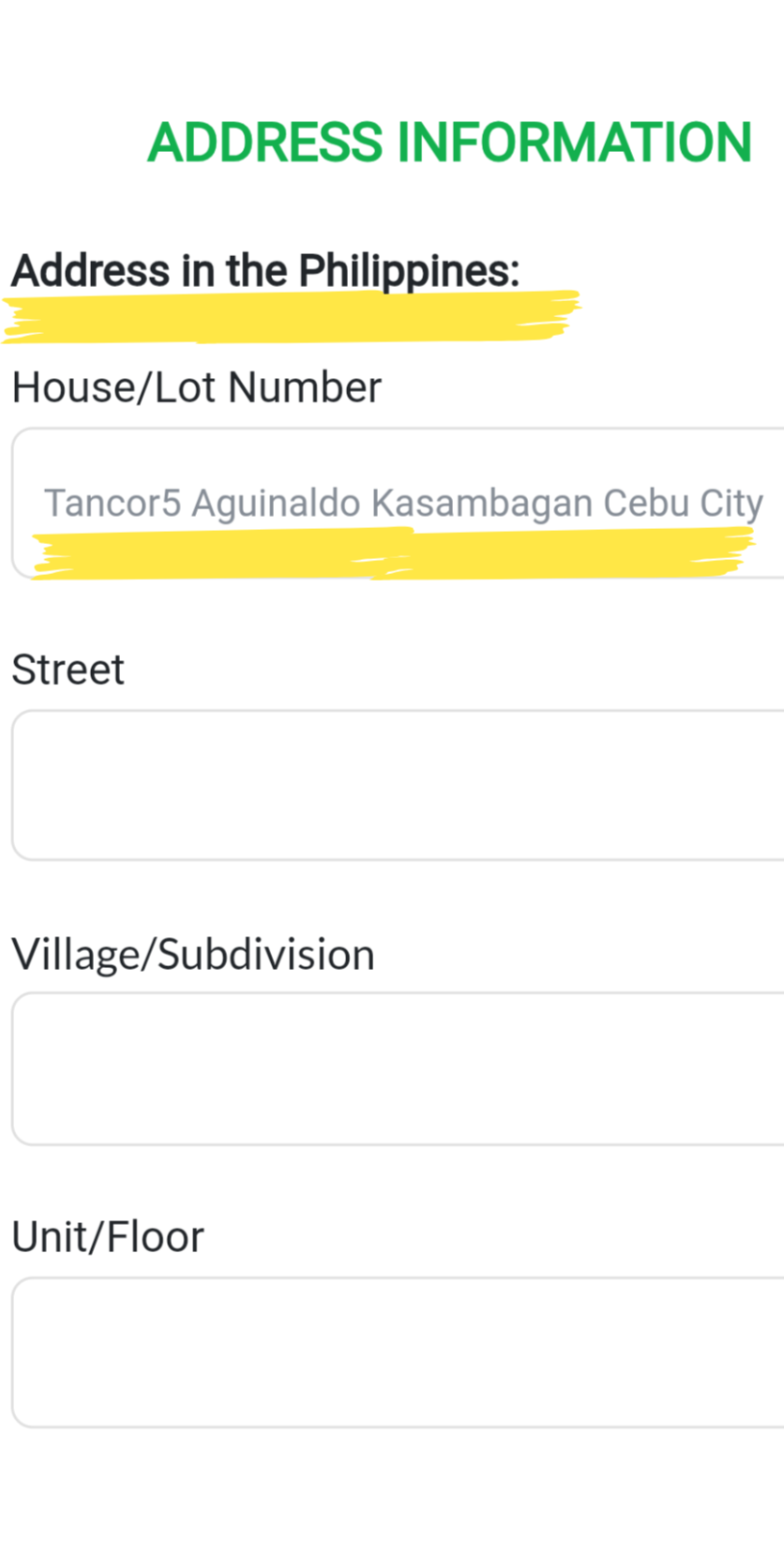Activate the Unit/Floor field
Viewport: 784px width, 1541px height.
pos(399,1352)
